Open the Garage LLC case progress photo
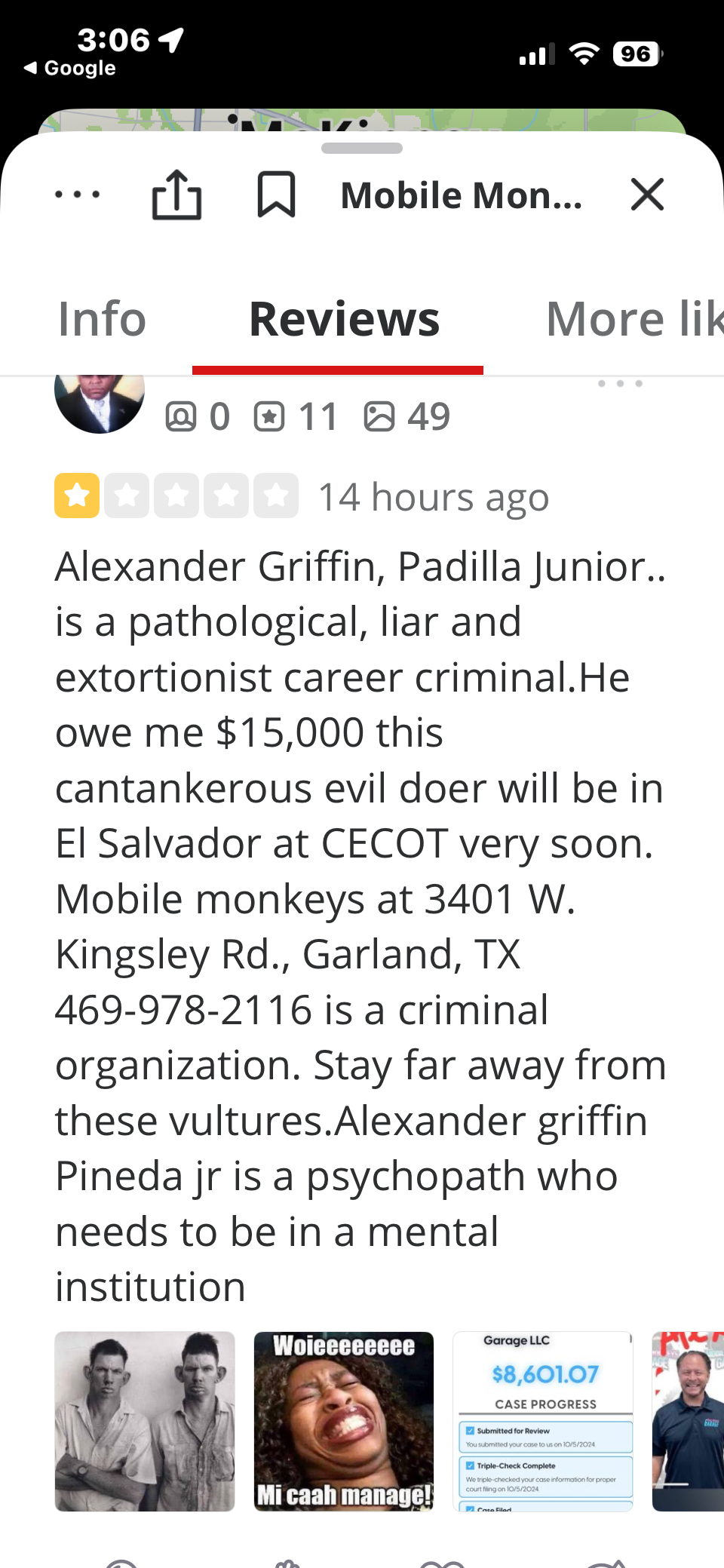This screenshot has width=724, height=1568. click(543, 1421)
